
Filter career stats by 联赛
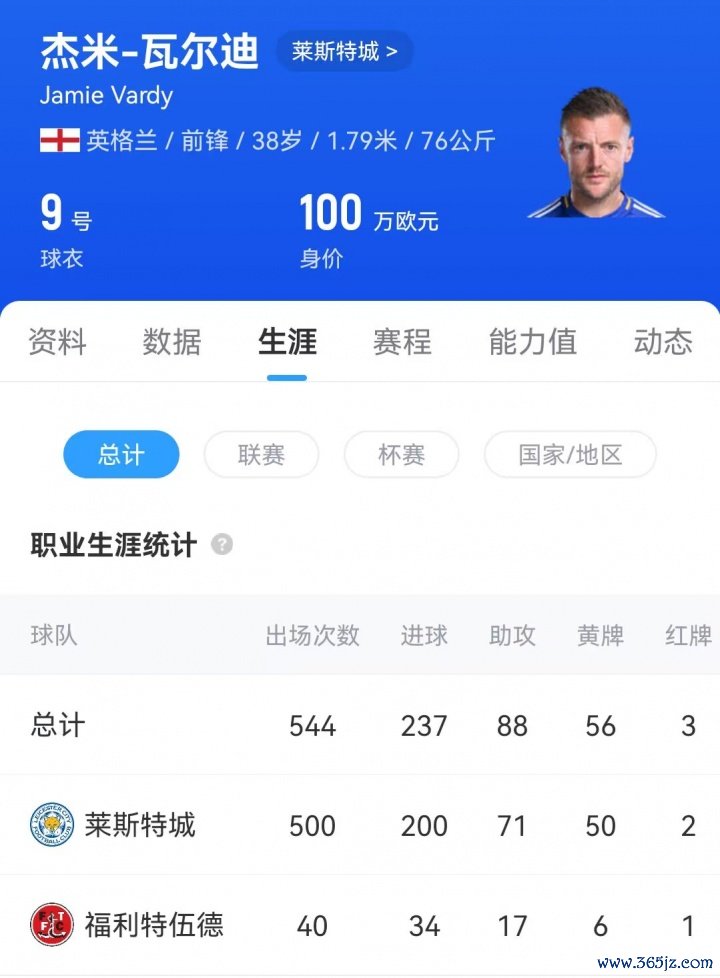(261, 455)
